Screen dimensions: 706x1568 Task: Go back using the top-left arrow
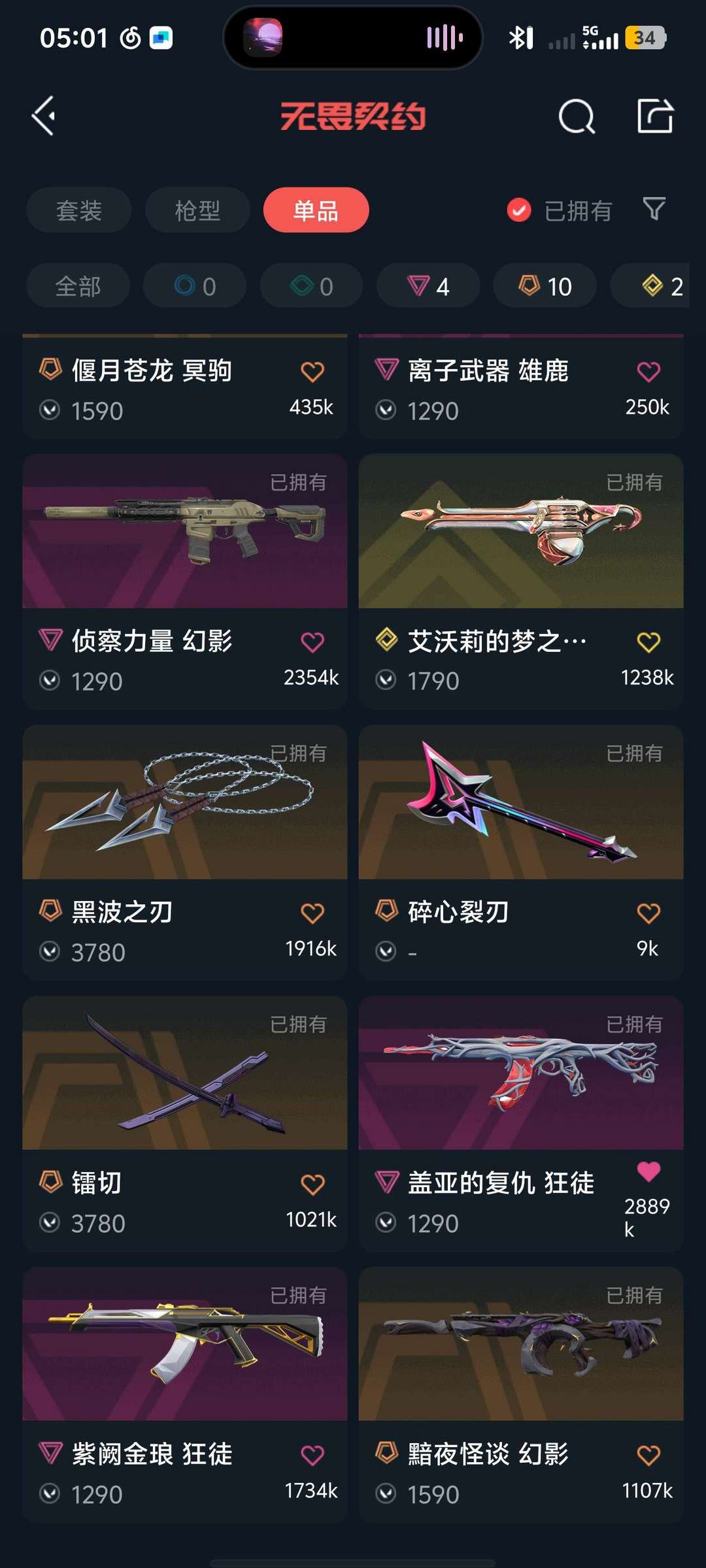tap(44, 116)
